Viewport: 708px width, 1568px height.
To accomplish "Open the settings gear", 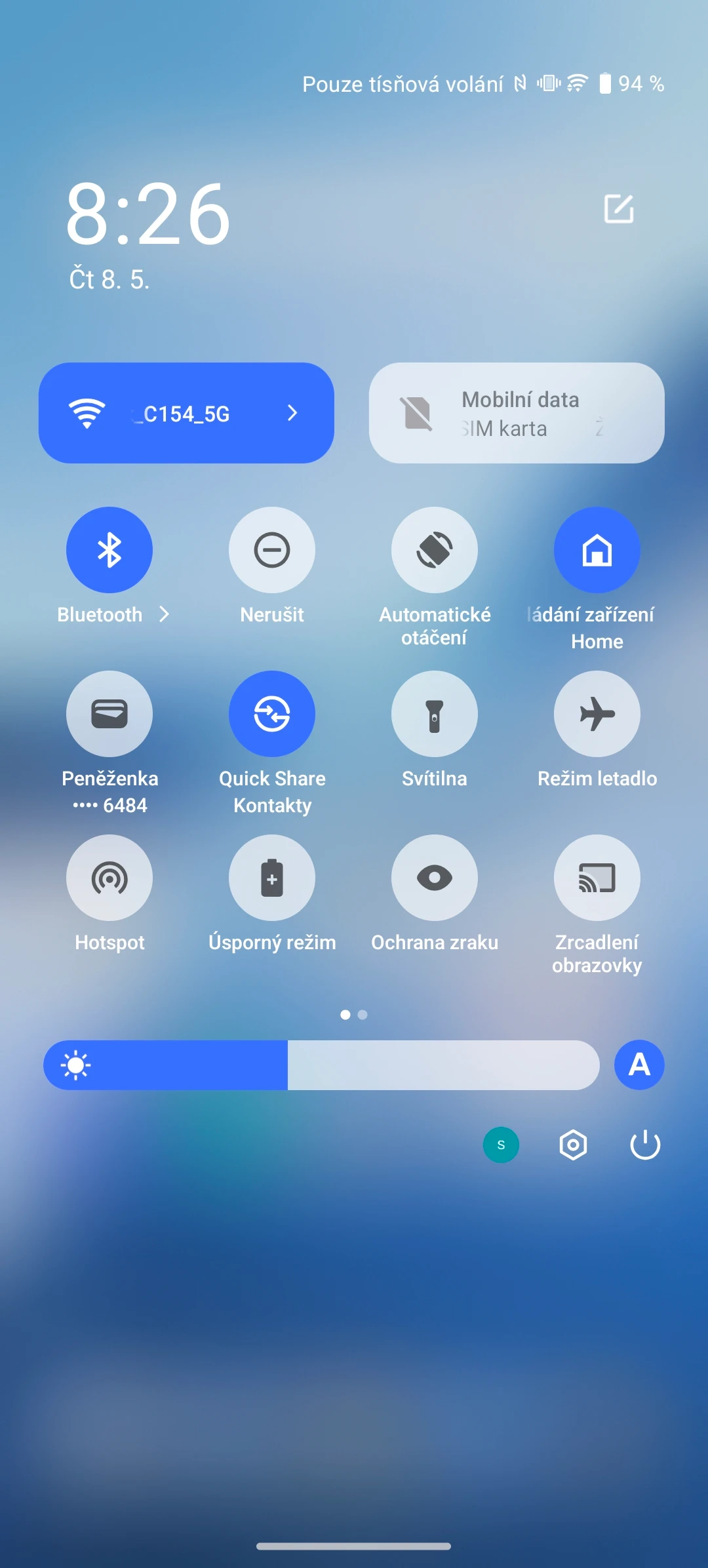I will click(573, 1145).
